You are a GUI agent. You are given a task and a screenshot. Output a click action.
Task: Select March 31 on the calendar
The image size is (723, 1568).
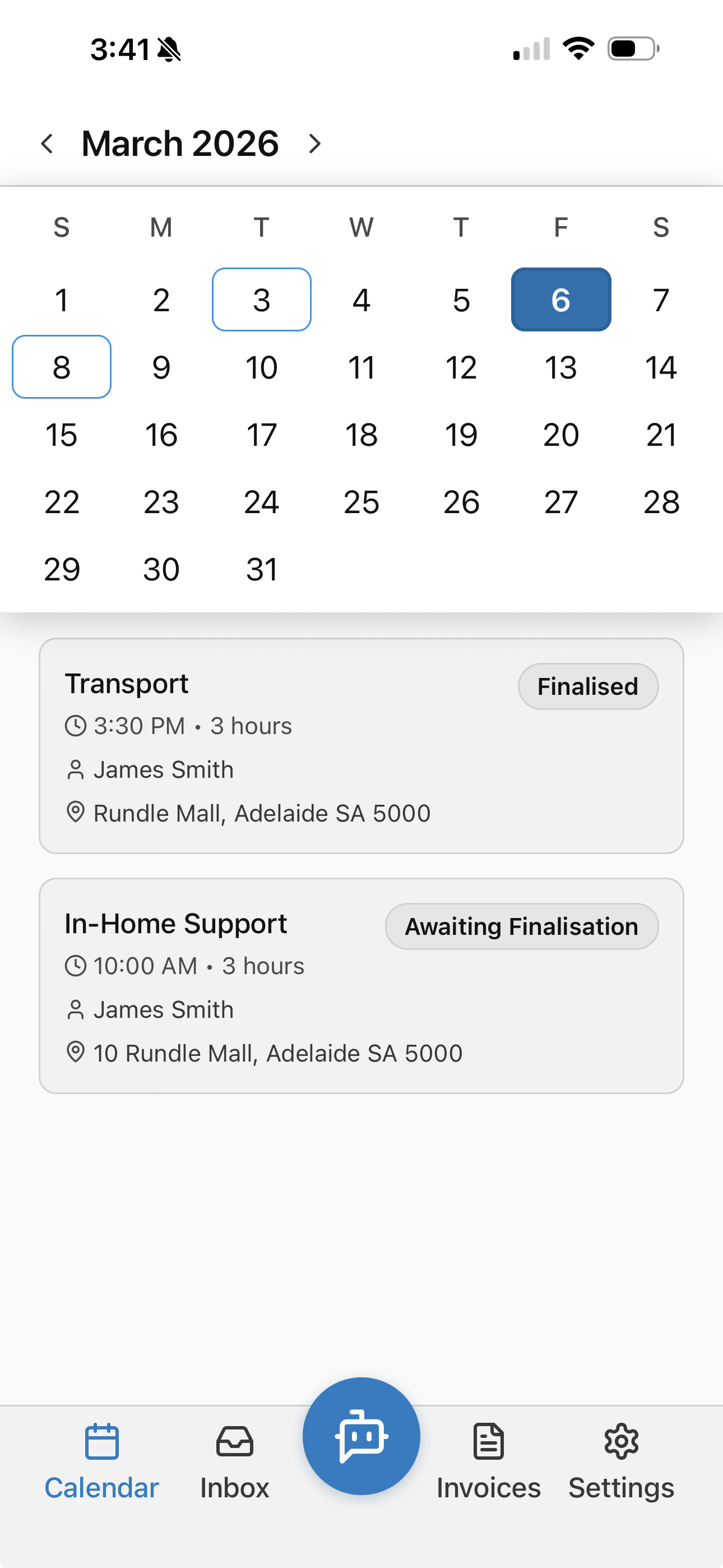pos(261,569)
